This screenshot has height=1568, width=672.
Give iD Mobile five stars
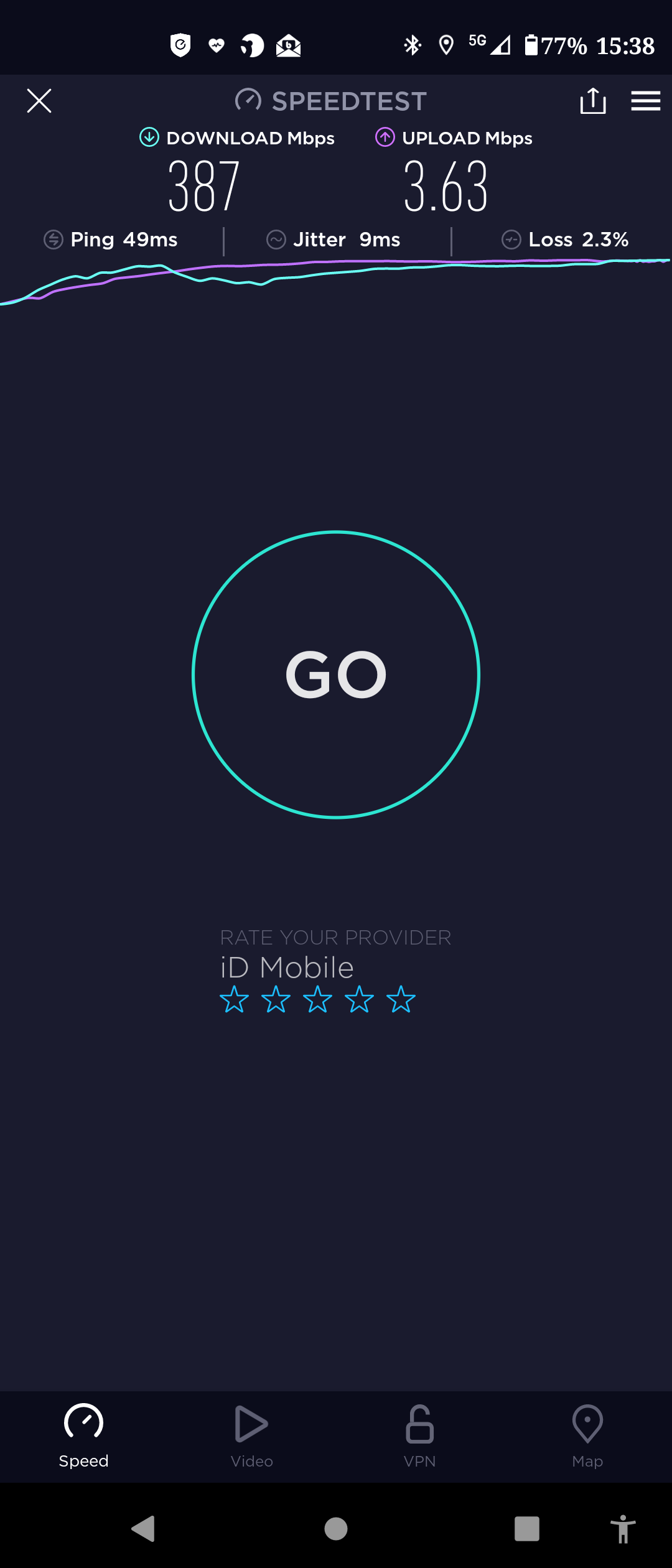coord(401,999)
